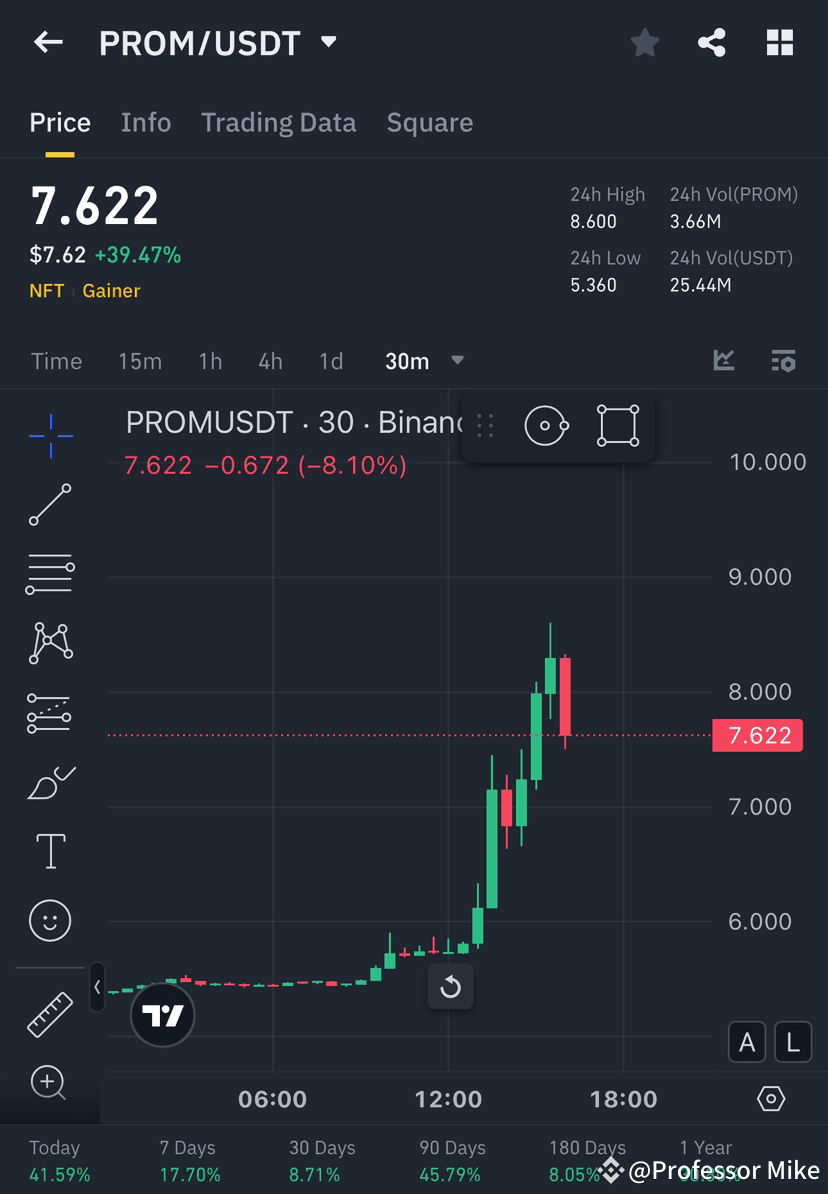Image resolution: width=828 pixels, height=1194 pixels.
Task: Toggle auto scale with the A button
Action: point(747,1042)
